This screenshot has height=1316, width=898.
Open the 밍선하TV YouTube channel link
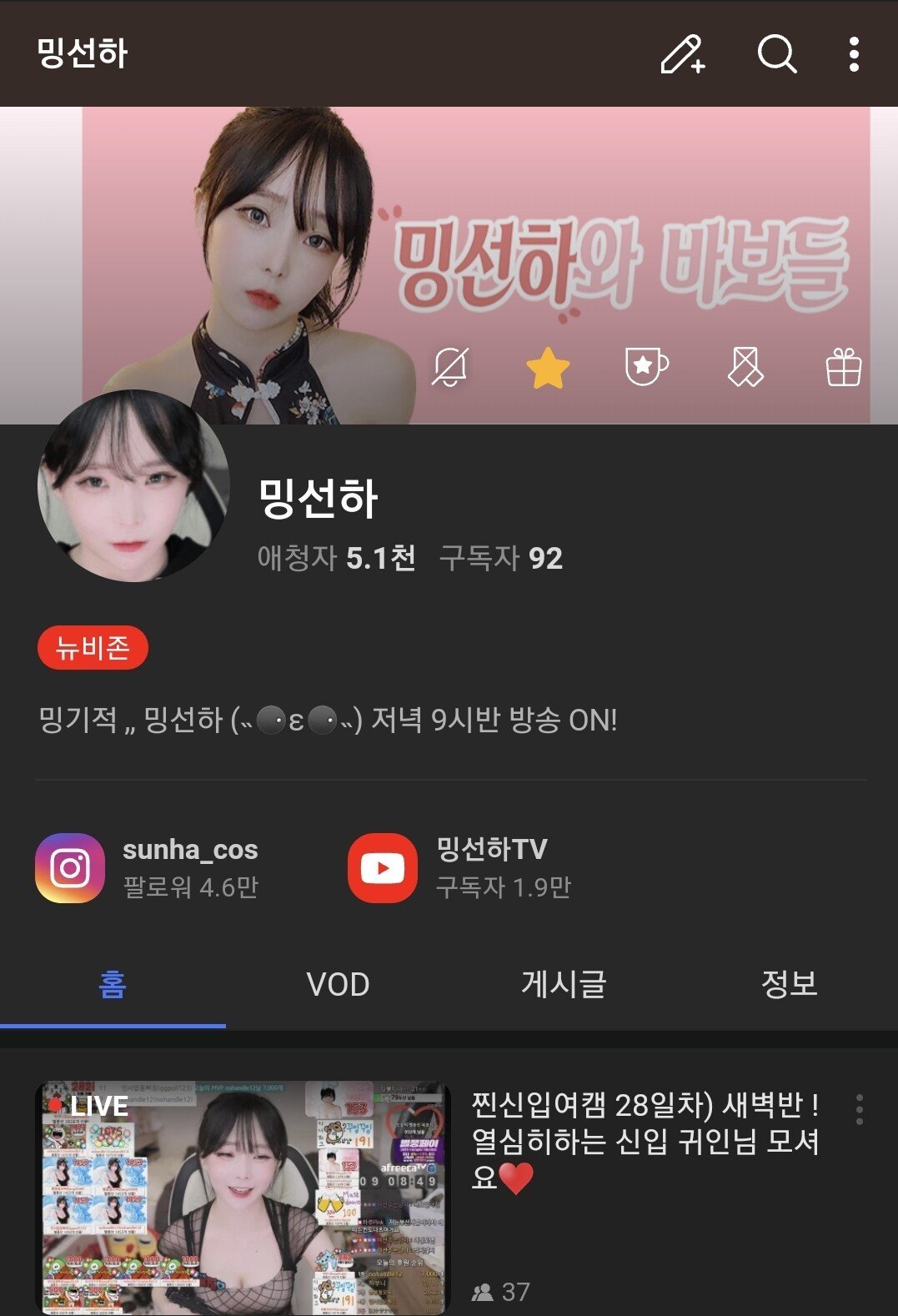pos(460,868)
